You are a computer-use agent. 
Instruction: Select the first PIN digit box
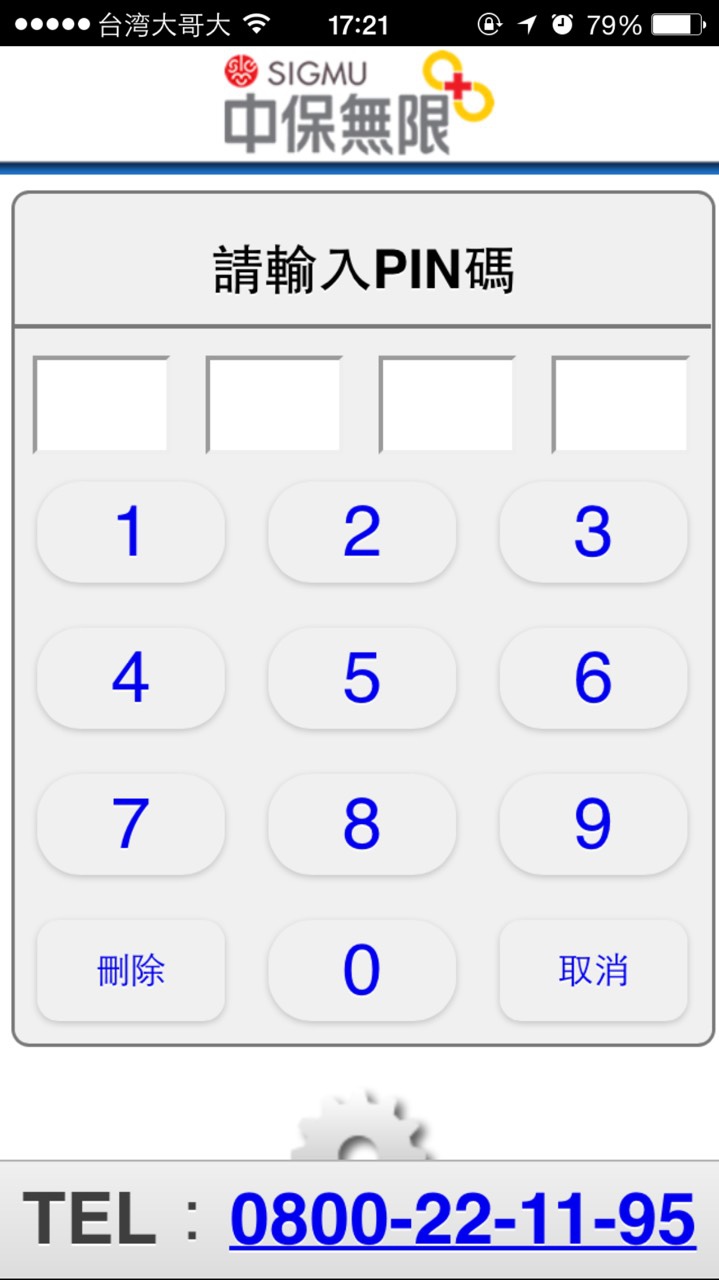pyautogui.click(x=101, y=404)
